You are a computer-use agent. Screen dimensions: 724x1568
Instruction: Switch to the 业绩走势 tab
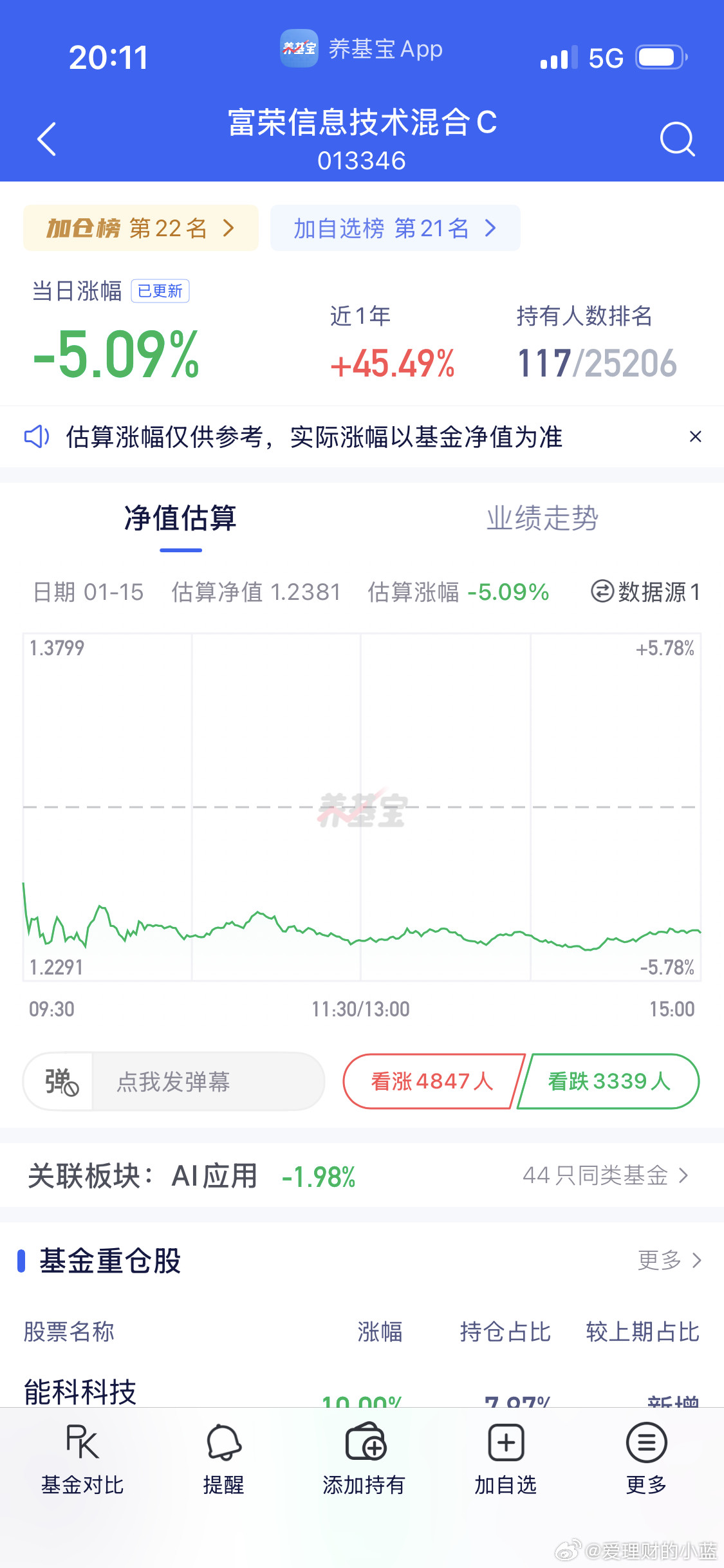(543, 519)
